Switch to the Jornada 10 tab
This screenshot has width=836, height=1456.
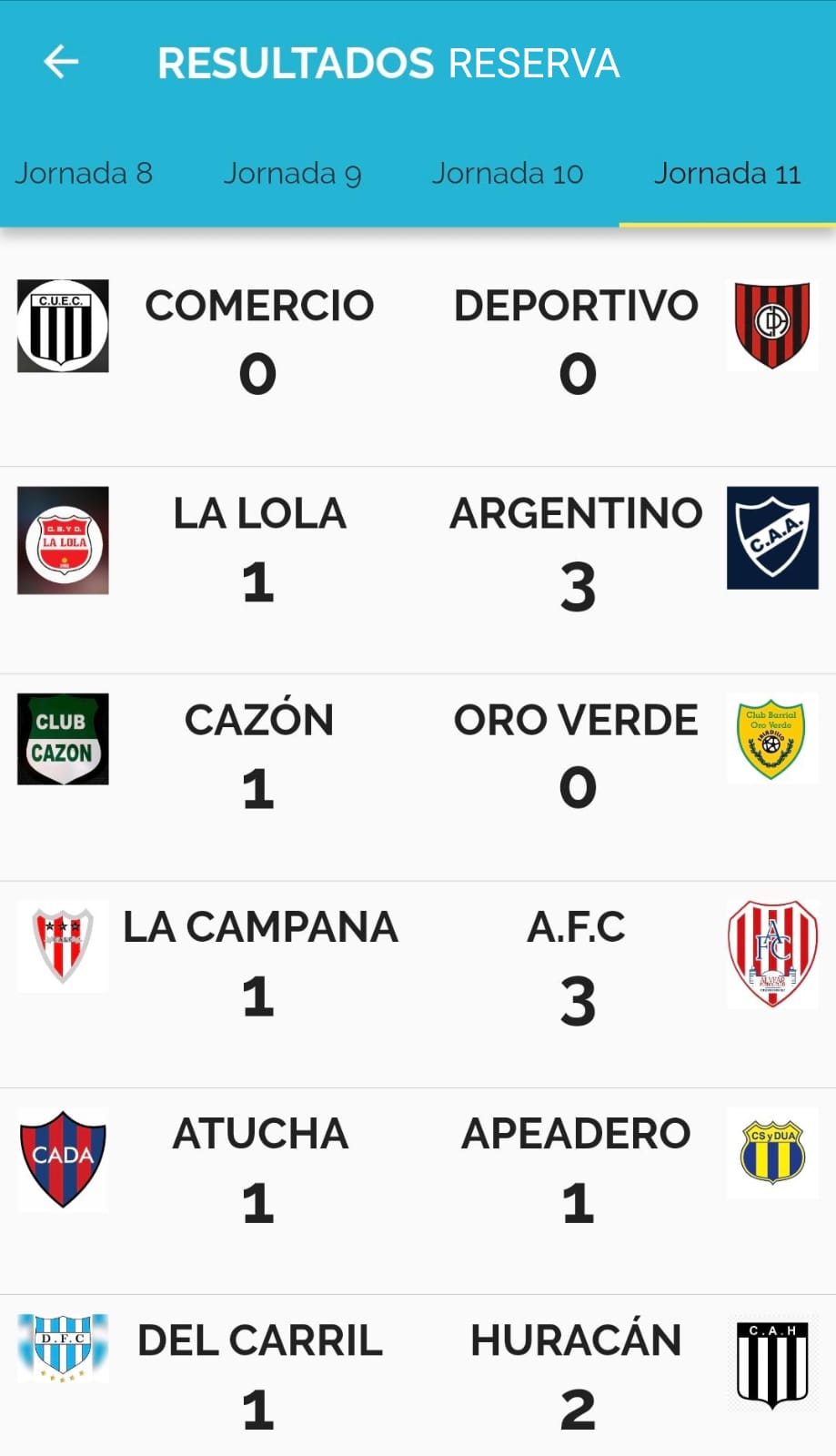[507, 173]
